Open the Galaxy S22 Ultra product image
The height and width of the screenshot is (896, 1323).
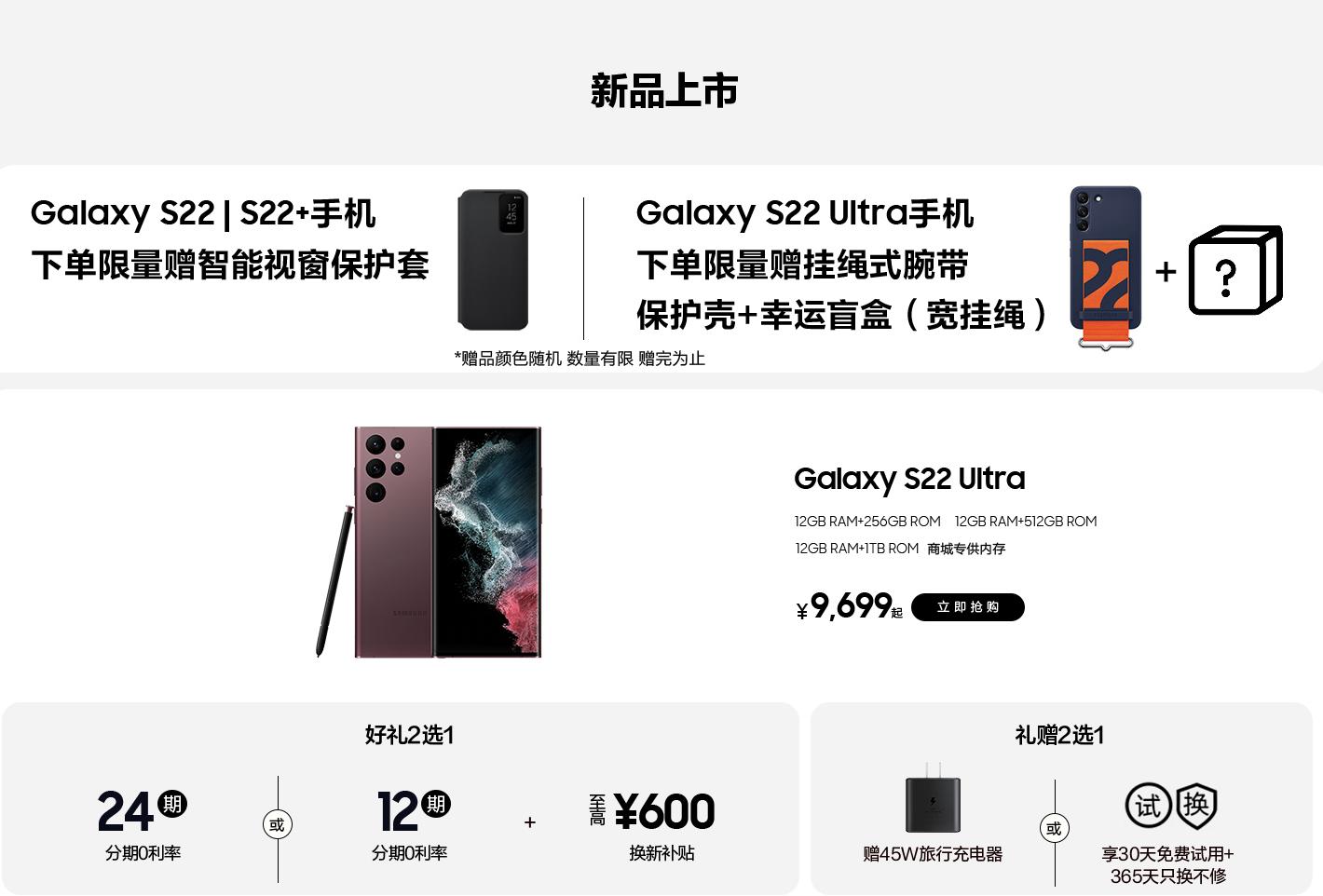[430, 542]
